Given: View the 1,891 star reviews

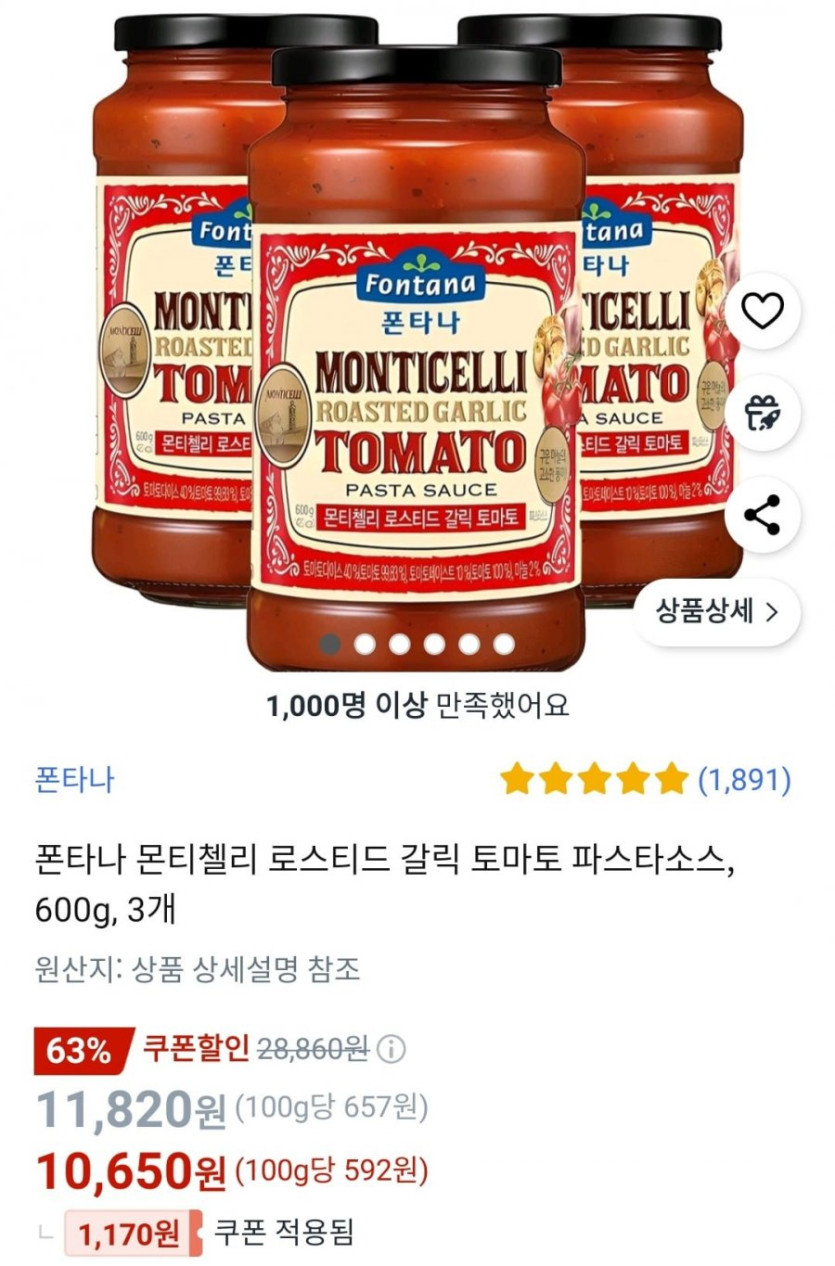Looking at the screenshot, I should point(645,779).
